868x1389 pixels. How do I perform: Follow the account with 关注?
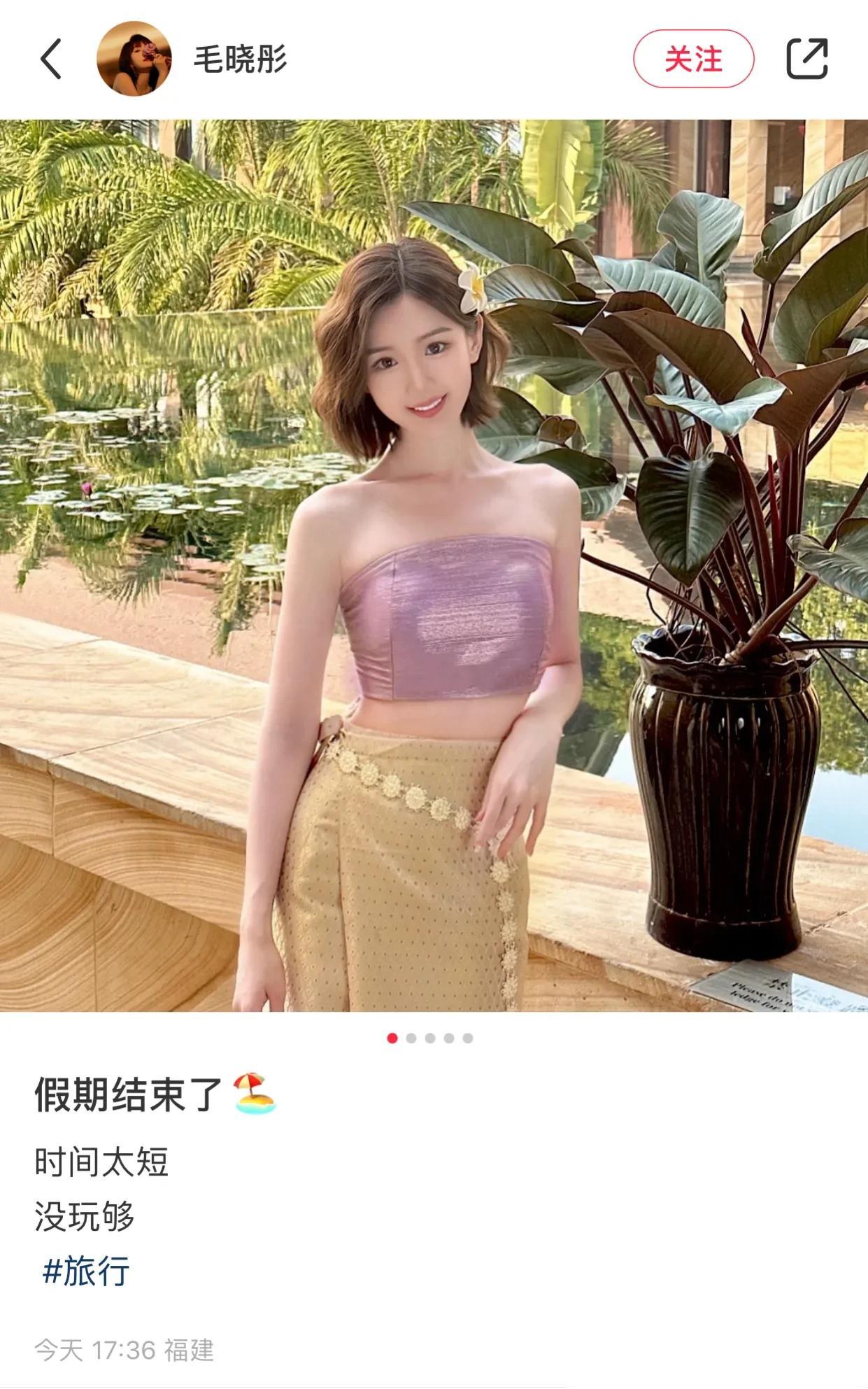click(692, 59)
